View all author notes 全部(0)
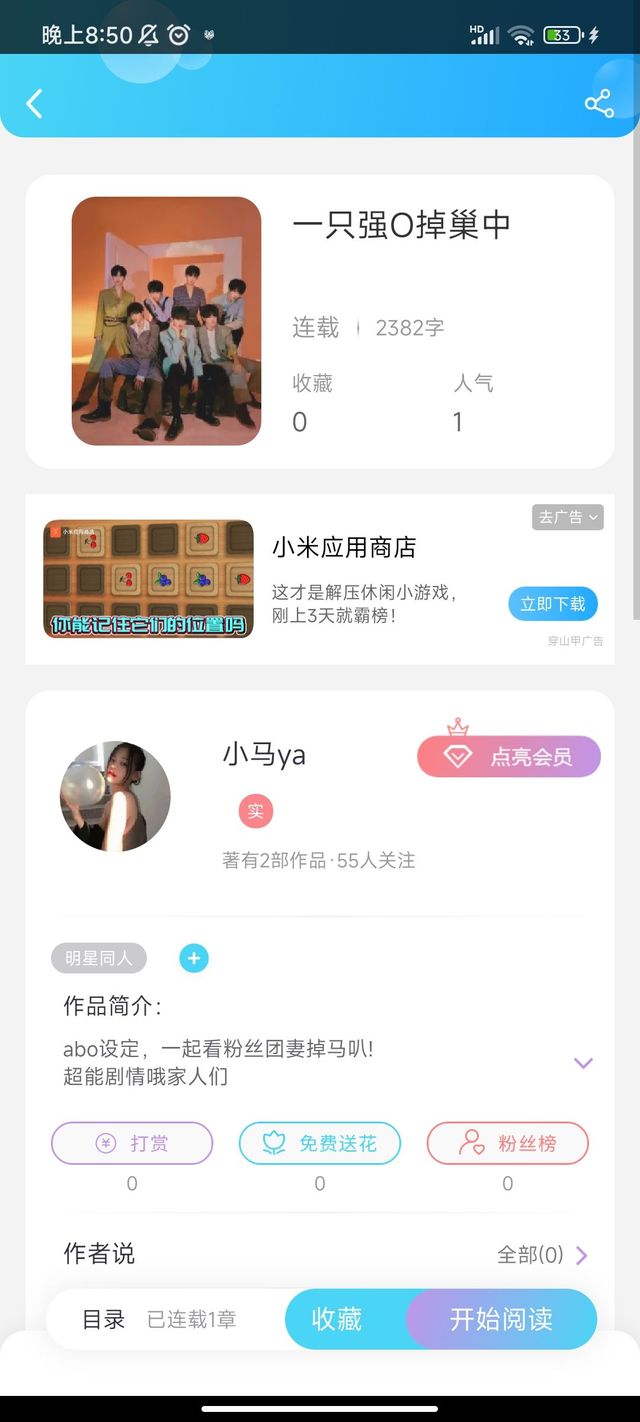This screenshot has width=640, height=1422. 543,1255
